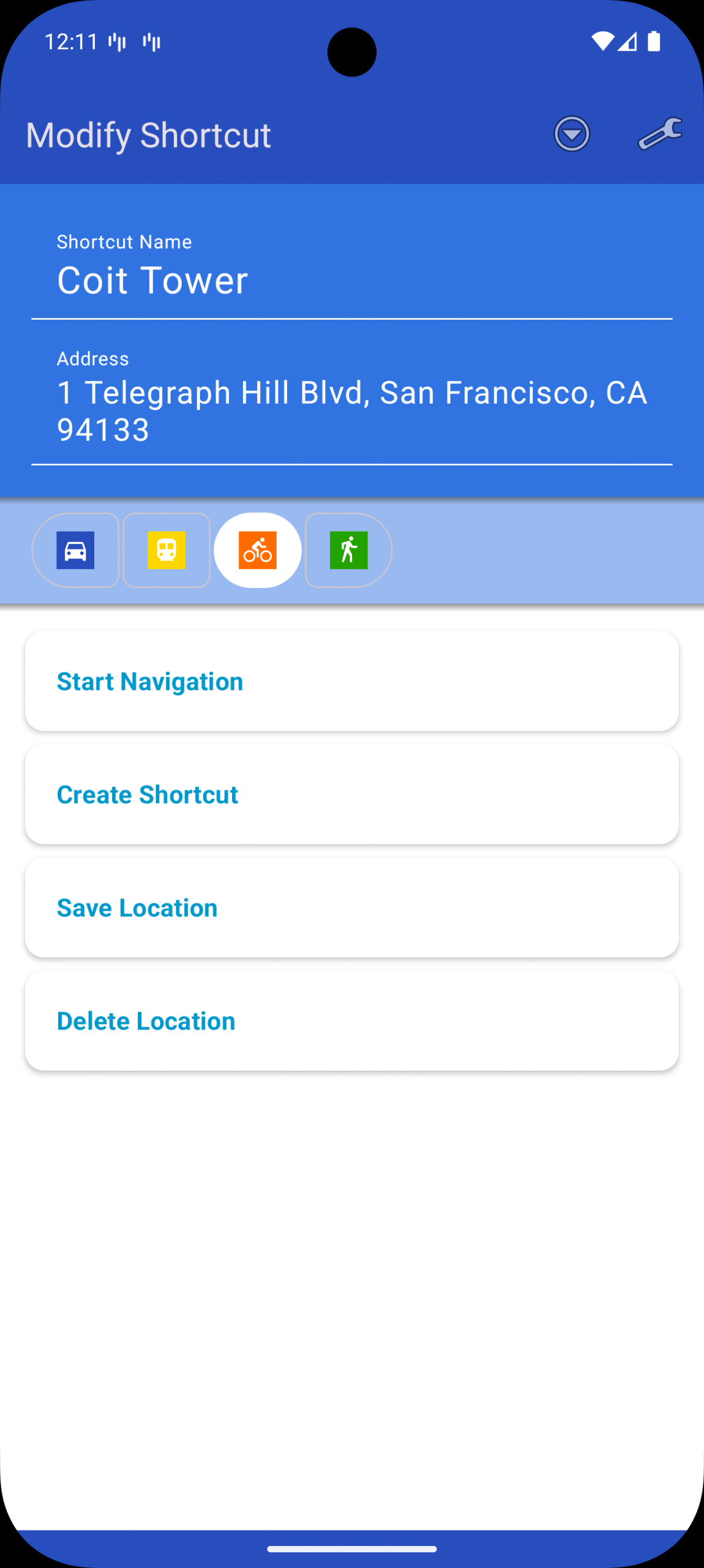Select the car driving mode
The width and height of the screenshot is (704, 1568).
click(x=75, y=550)
